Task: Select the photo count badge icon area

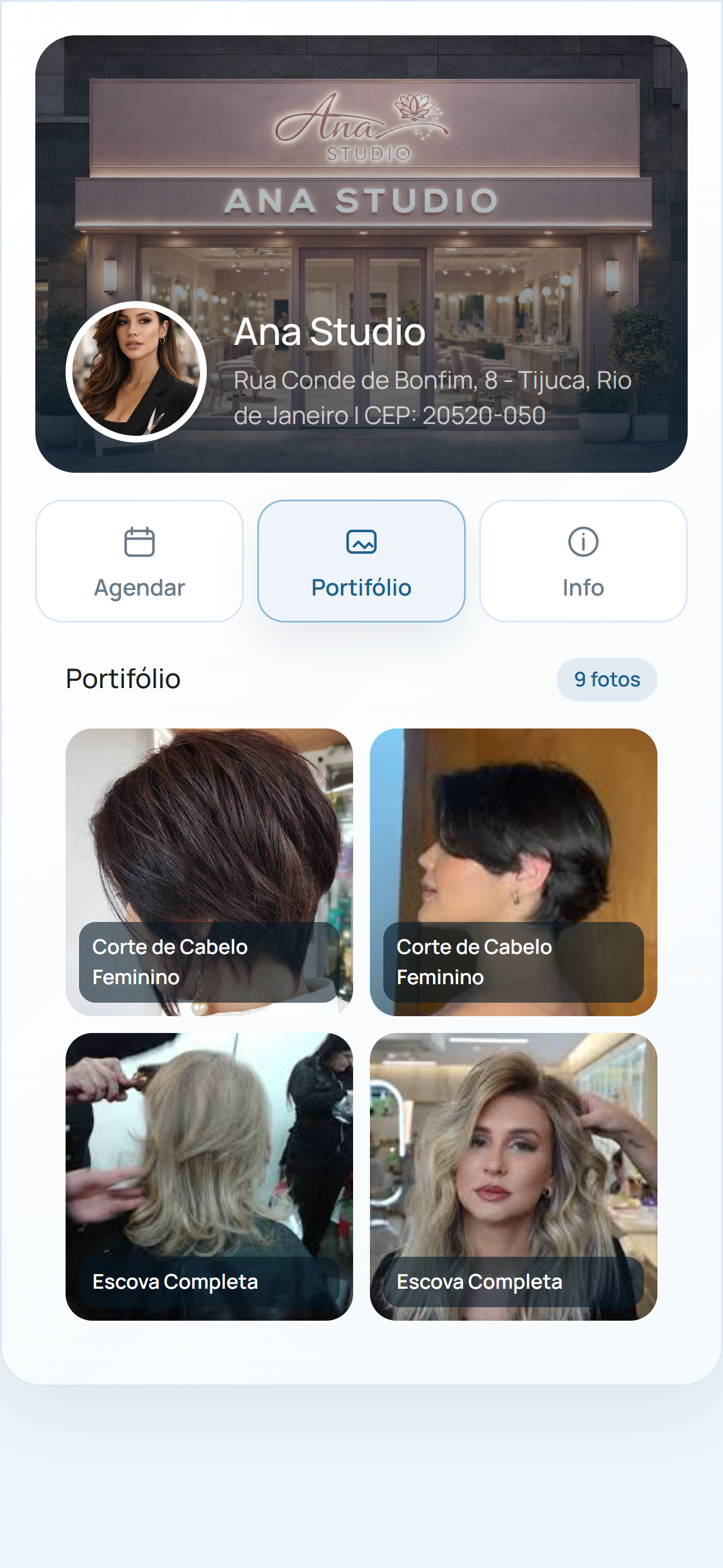Action: click(x=607, y=679)
